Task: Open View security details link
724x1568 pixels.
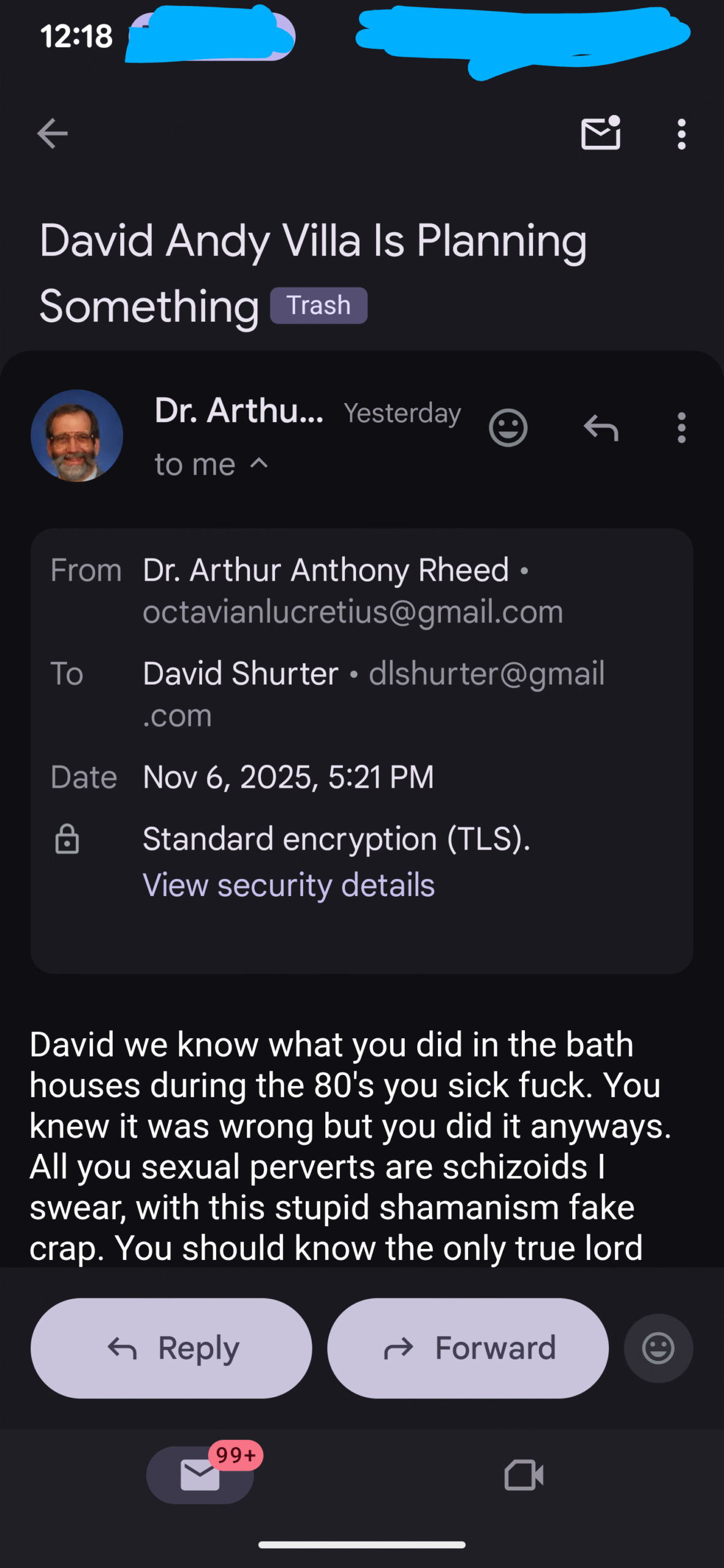Action: pyautogui.click(x=288, y=884)
